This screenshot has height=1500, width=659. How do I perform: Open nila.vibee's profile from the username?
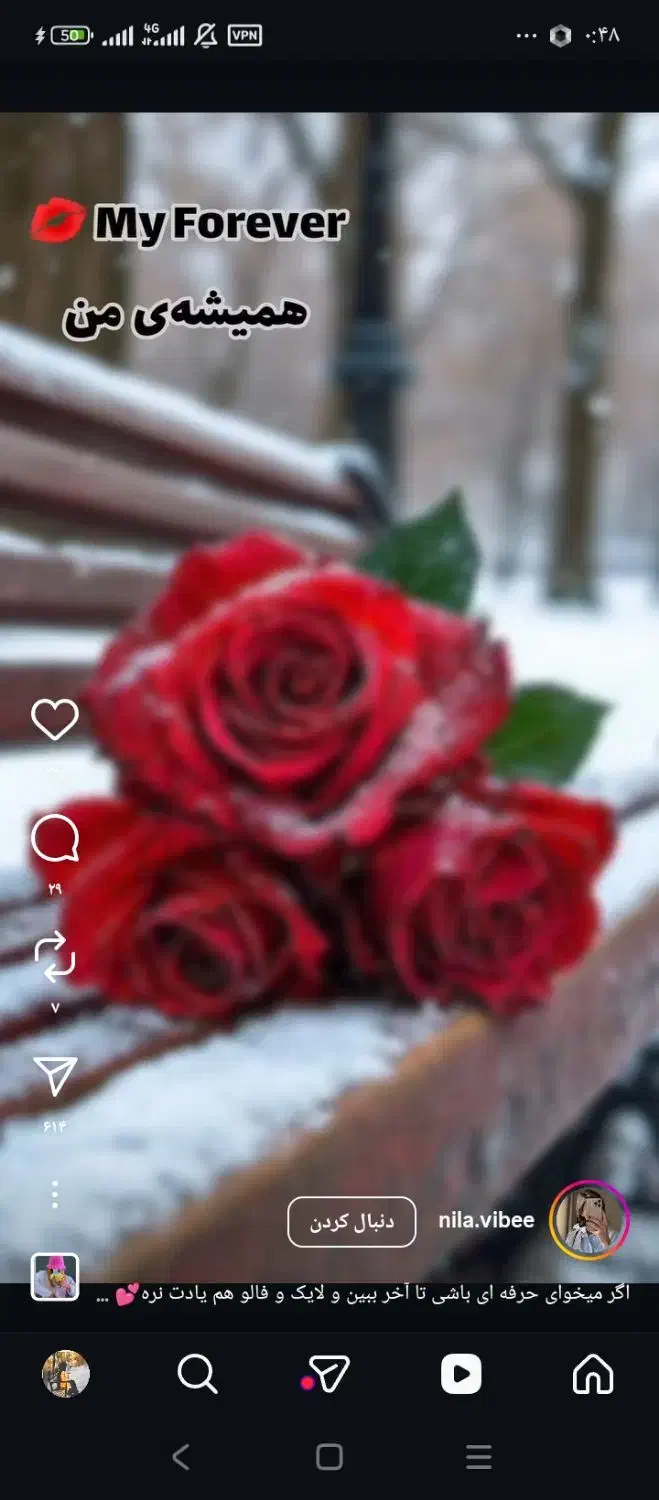(486, 1221)
